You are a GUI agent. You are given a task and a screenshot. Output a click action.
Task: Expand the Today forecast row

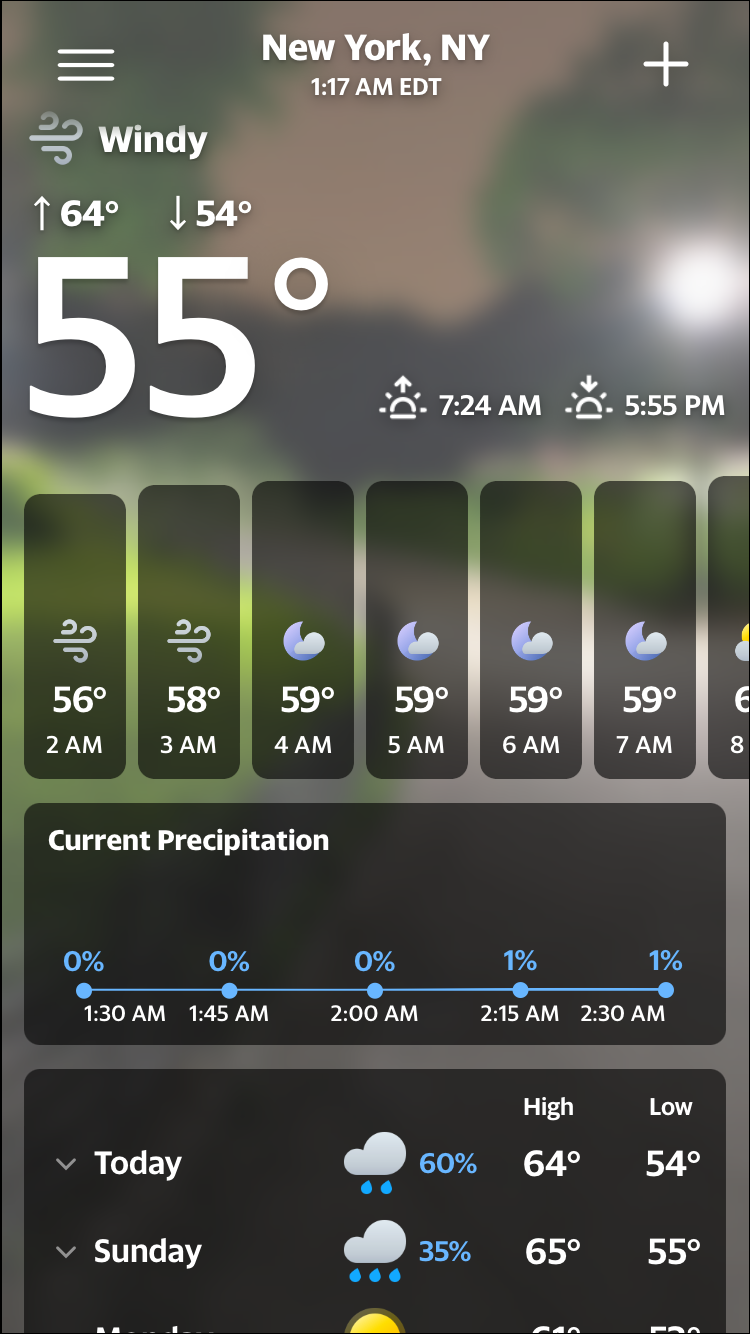[x=67, y=1164]
